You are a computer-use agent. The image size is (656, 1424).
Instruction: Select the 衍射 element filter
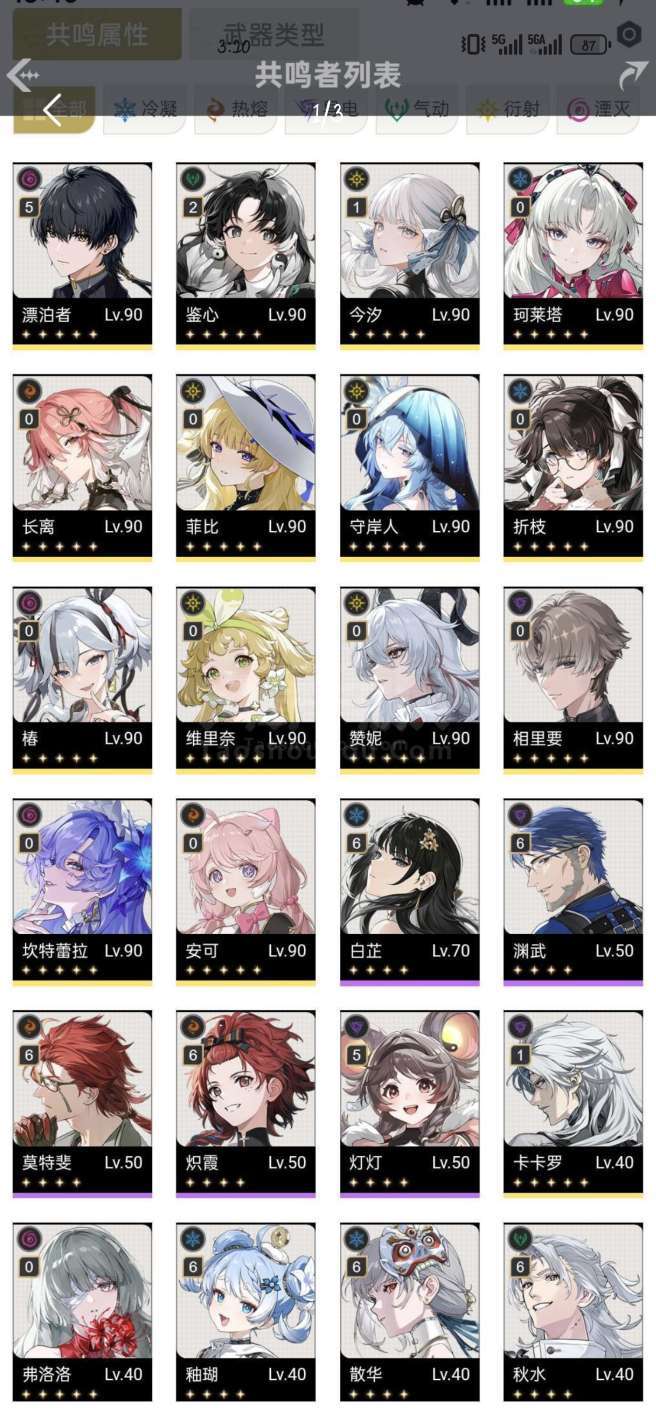tap(507, 109)
